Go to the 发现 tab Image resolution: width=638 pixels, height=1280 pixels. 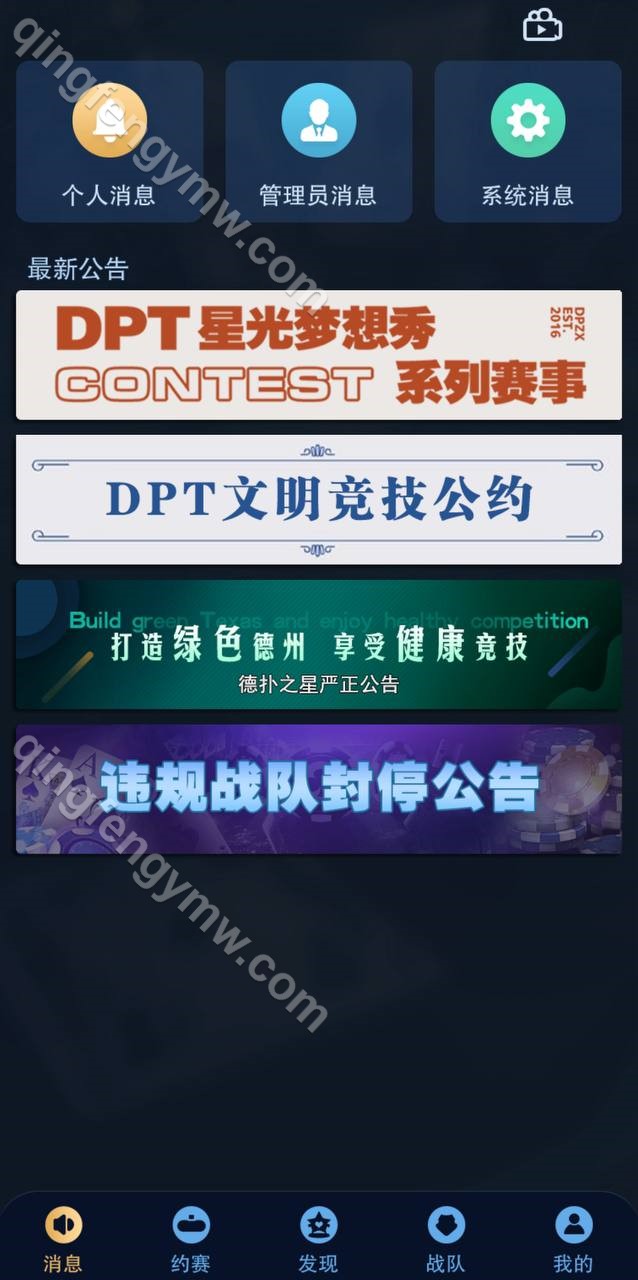pos(319,1239)
